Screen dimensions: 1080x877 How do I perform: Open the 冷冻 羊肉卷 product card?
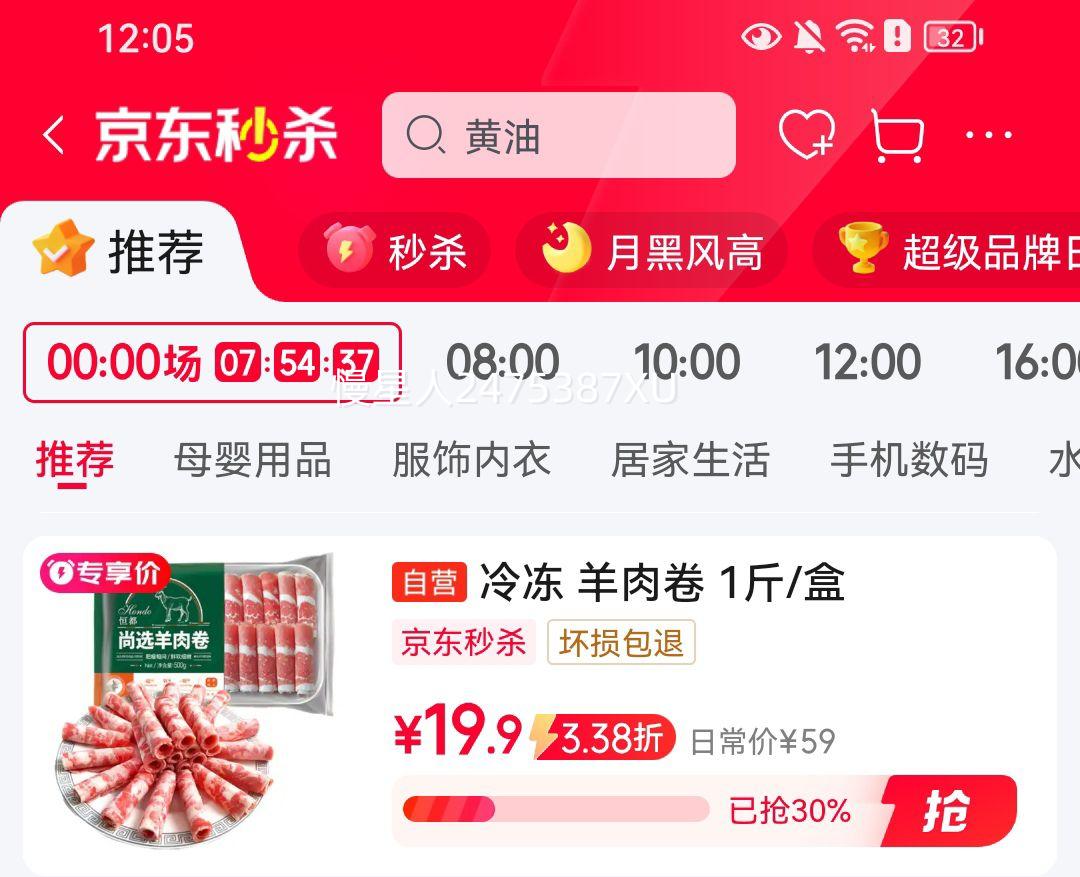(662, 583)
